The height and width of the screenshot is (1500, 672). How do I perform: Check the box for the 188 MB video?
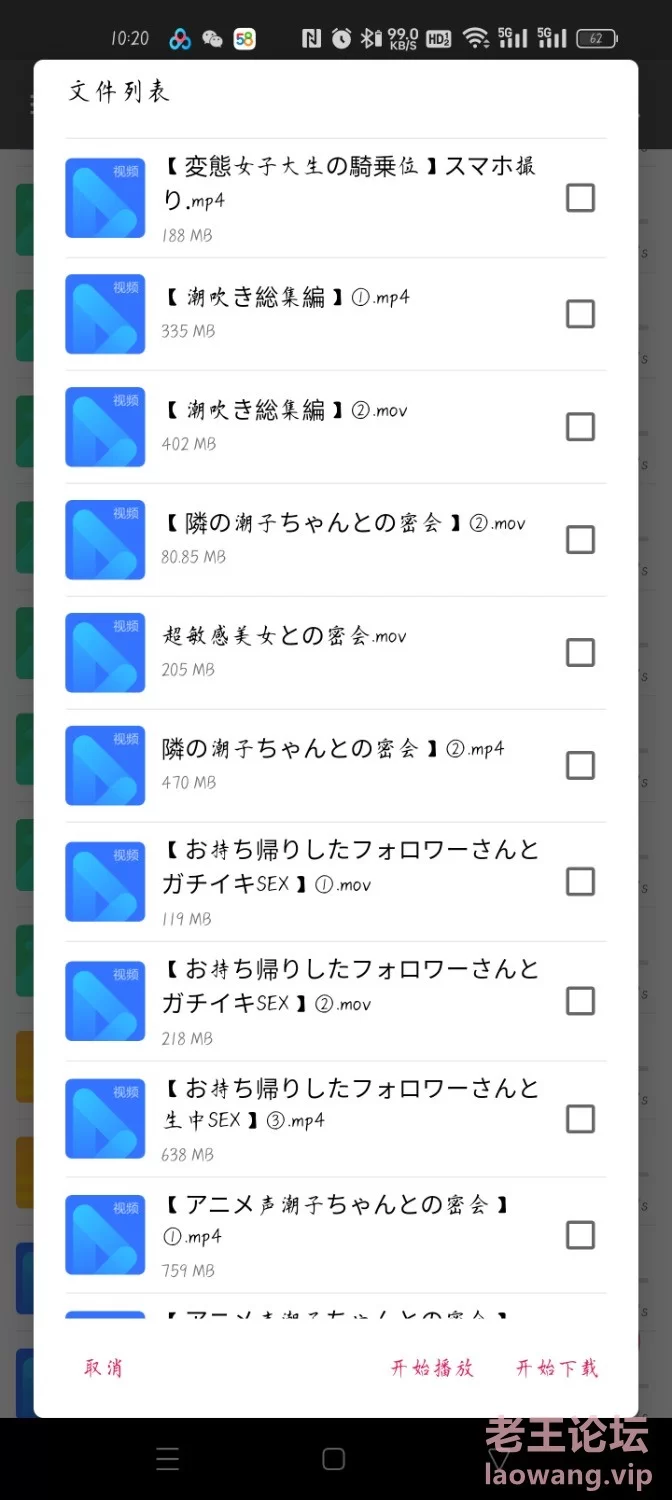point(580,198)
